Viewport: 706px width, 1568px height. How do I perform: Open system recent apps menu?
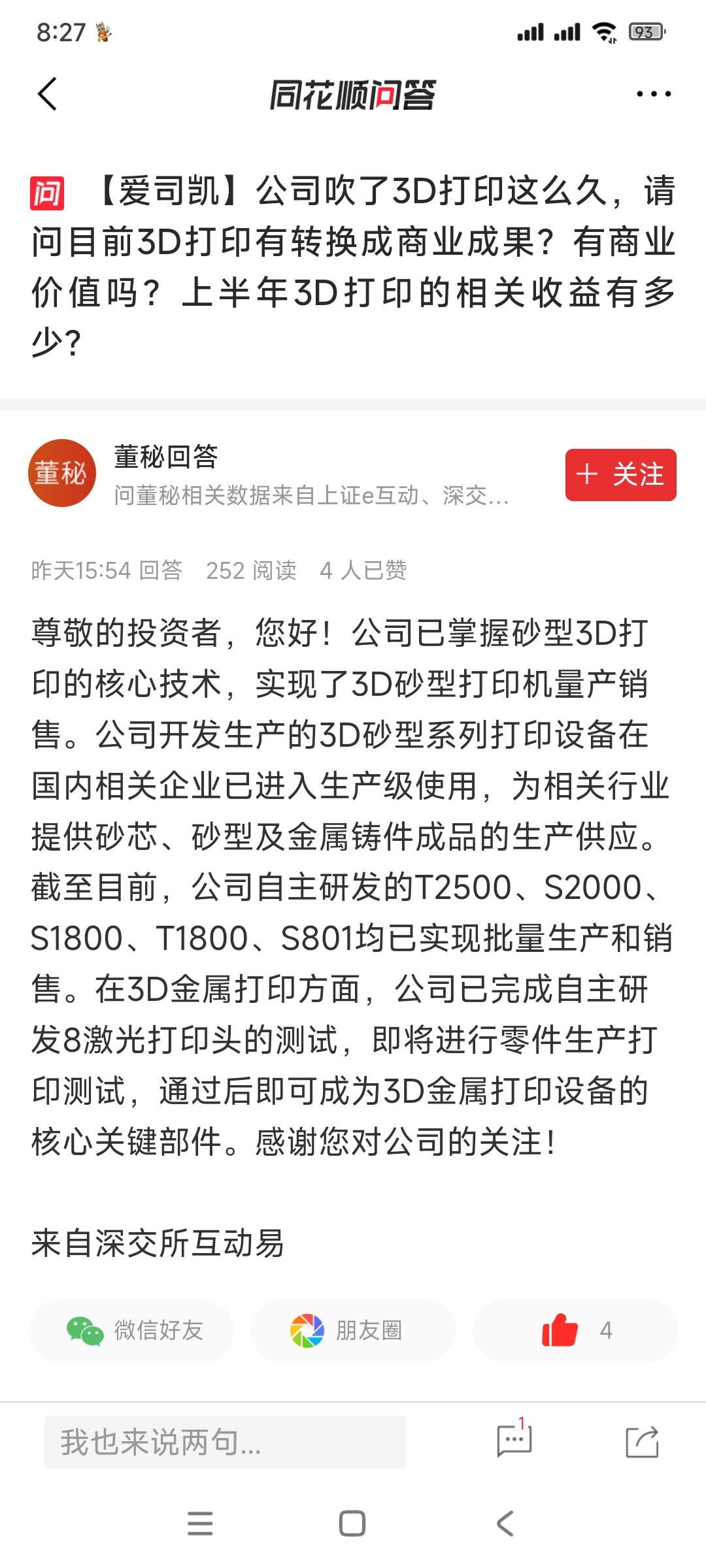[x=200, y=1524]
